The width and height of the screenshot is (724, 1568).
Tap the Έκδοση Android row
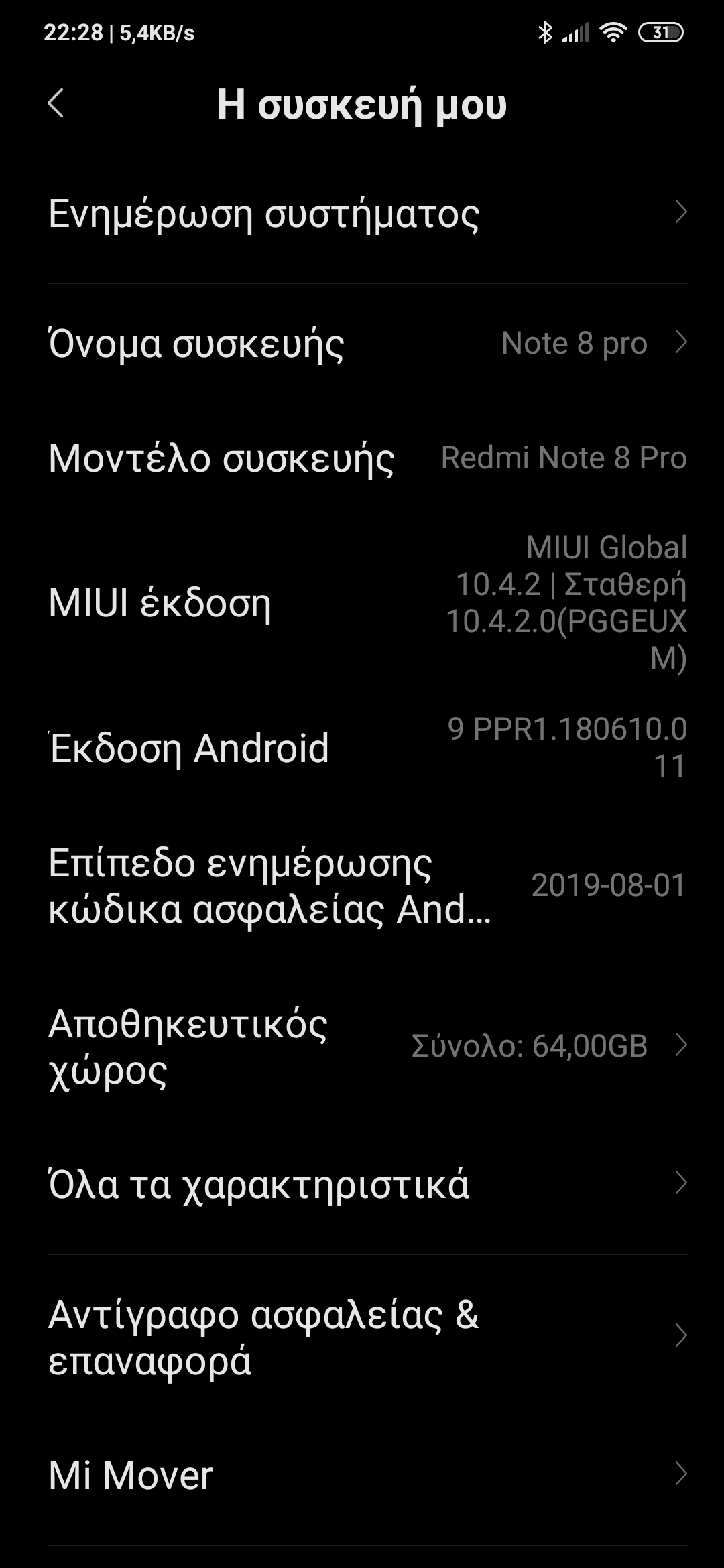point(362,747)
